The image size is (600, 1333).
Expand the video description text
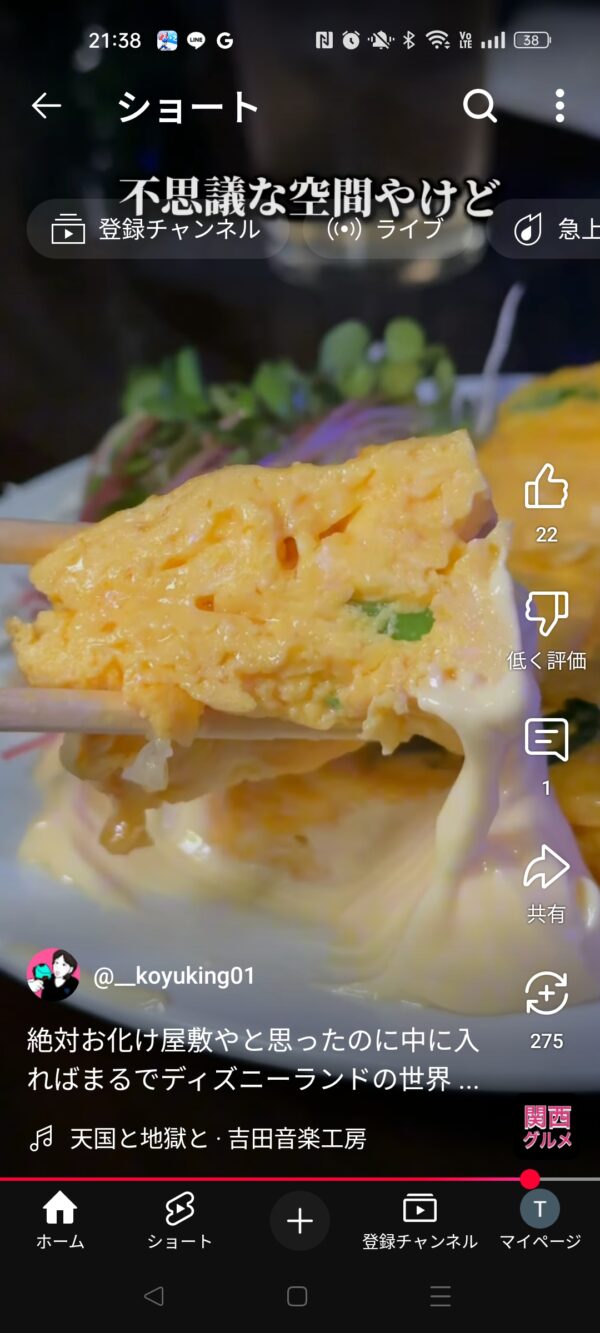(253, 1061)
